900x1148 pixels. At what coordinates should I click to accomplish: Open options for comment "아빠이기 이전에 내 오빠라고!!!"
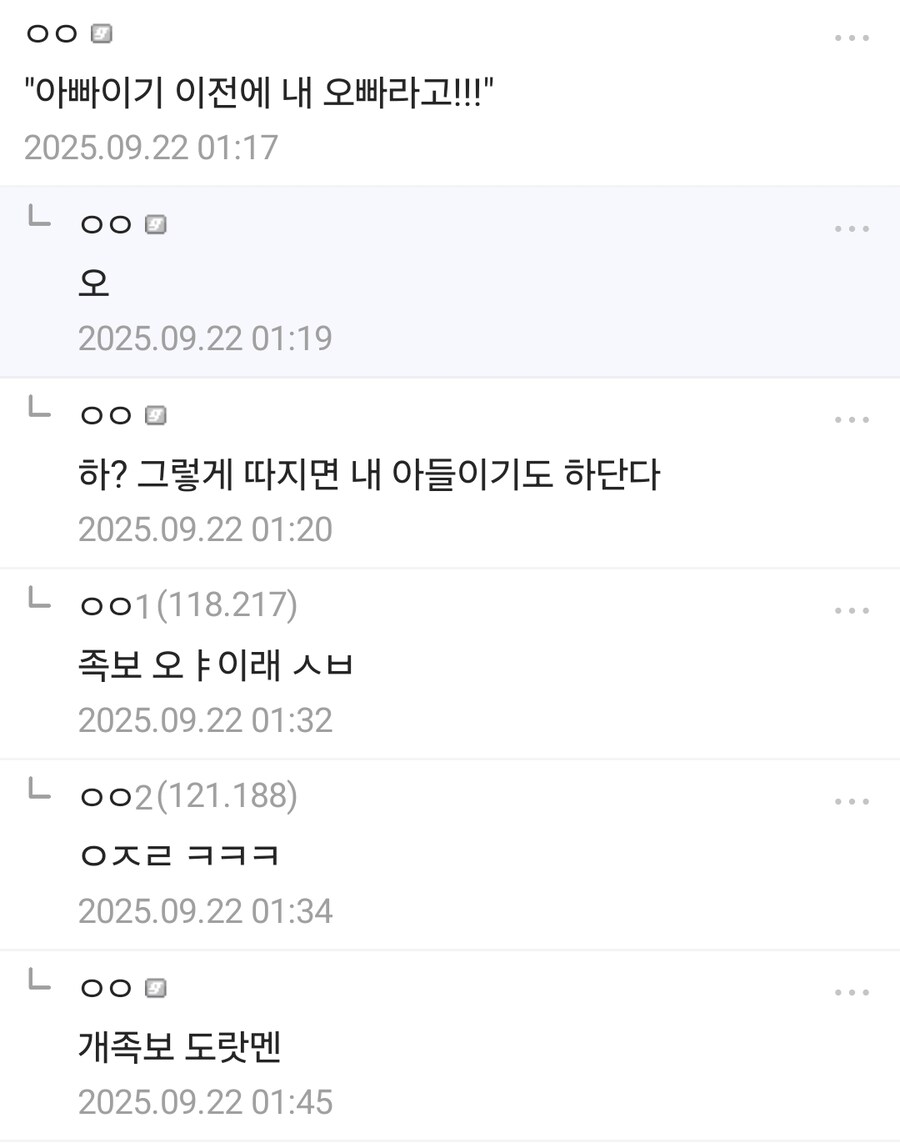coord(851,38)
